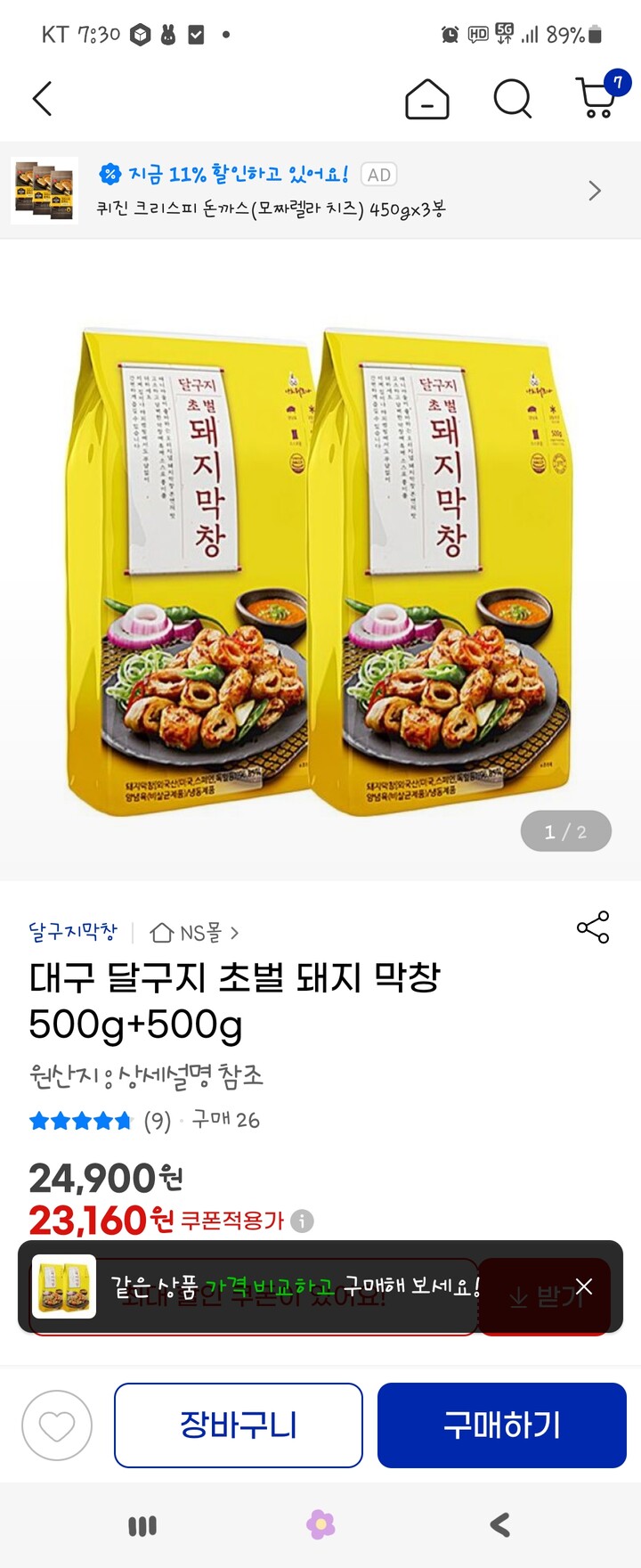Open the star rating reviews (9)
641x1568 pixels.
pyautogui.click(x=100, y=1121)
